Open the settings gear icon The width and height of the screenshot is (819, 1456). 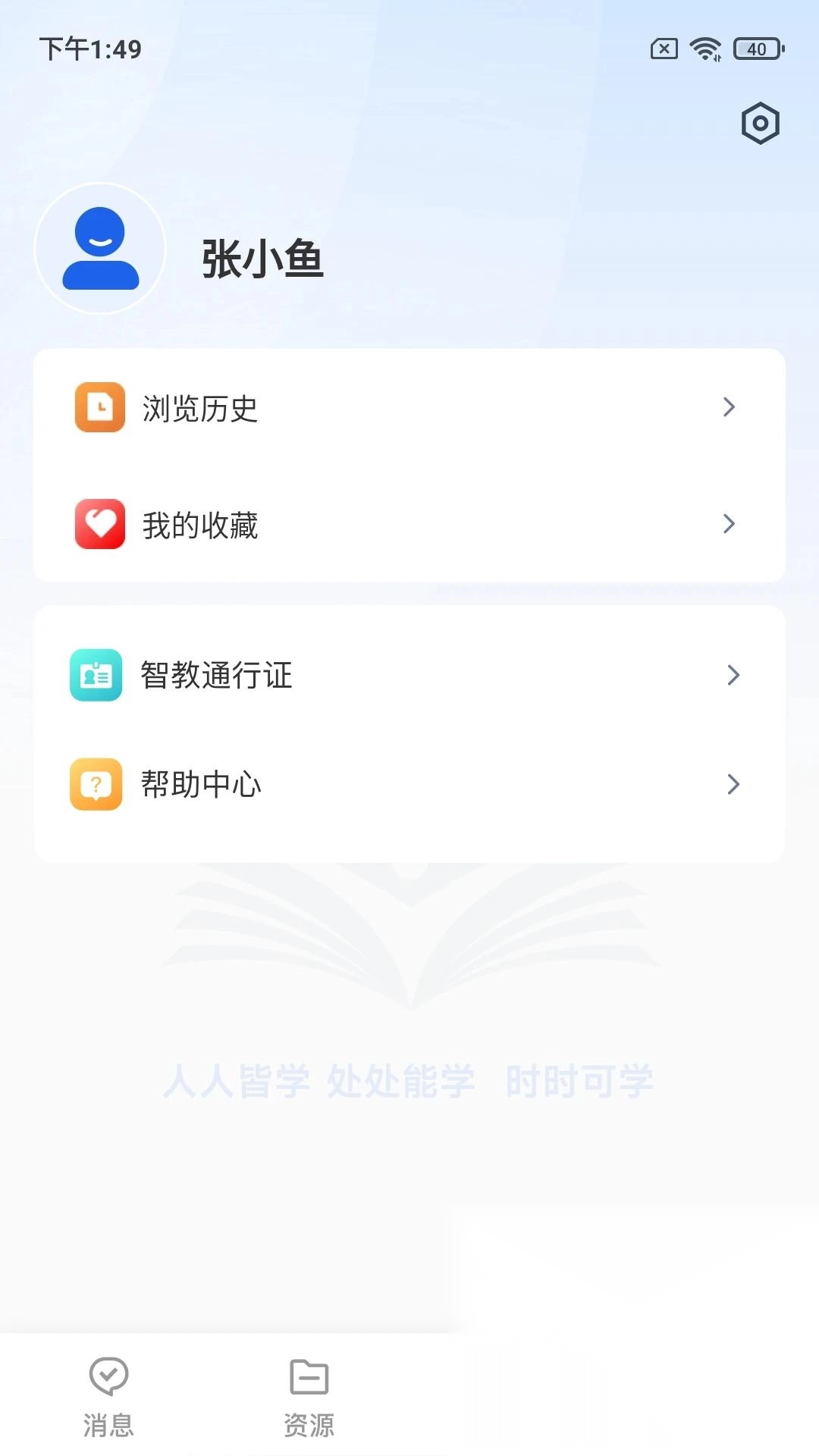pyautogui.click(x=760, y=123)
